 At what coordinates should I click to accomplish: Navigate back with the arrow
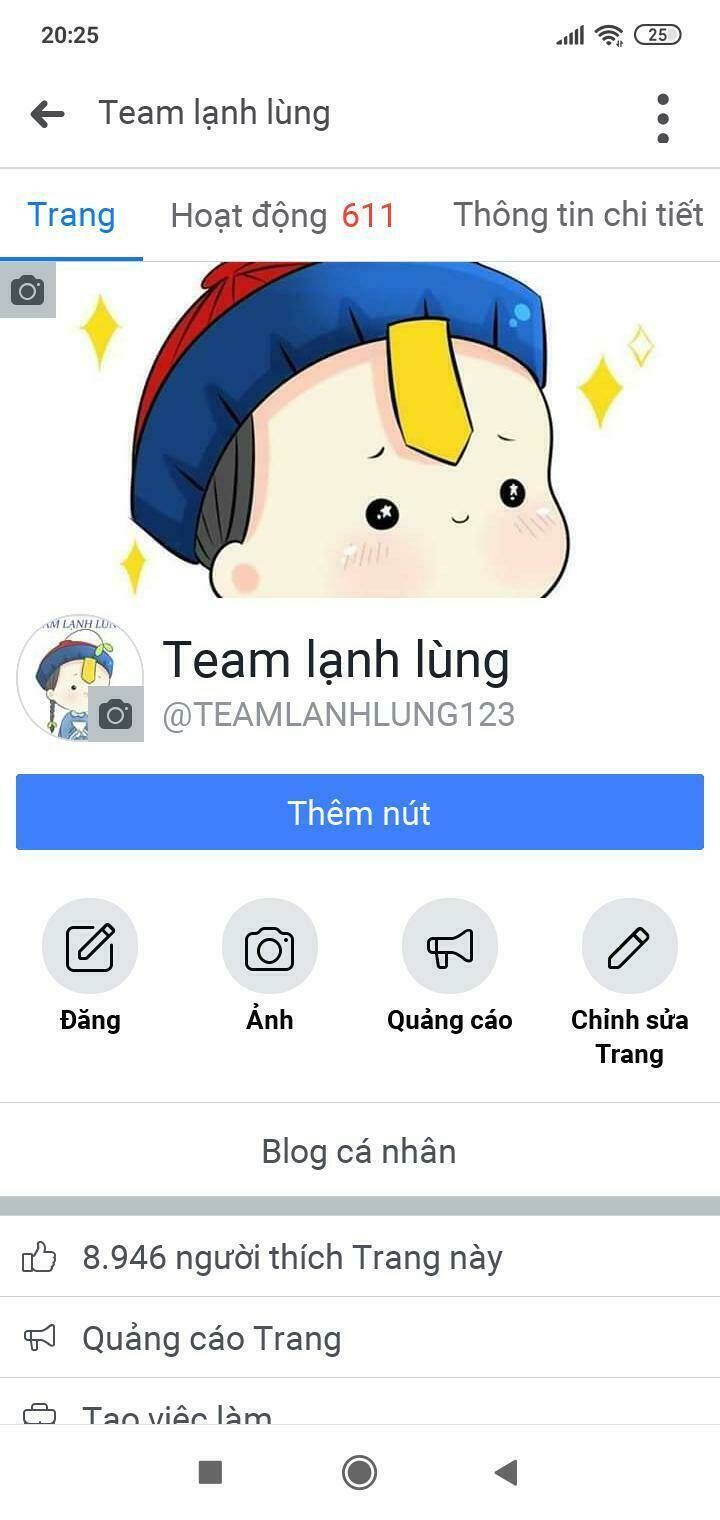45,112
